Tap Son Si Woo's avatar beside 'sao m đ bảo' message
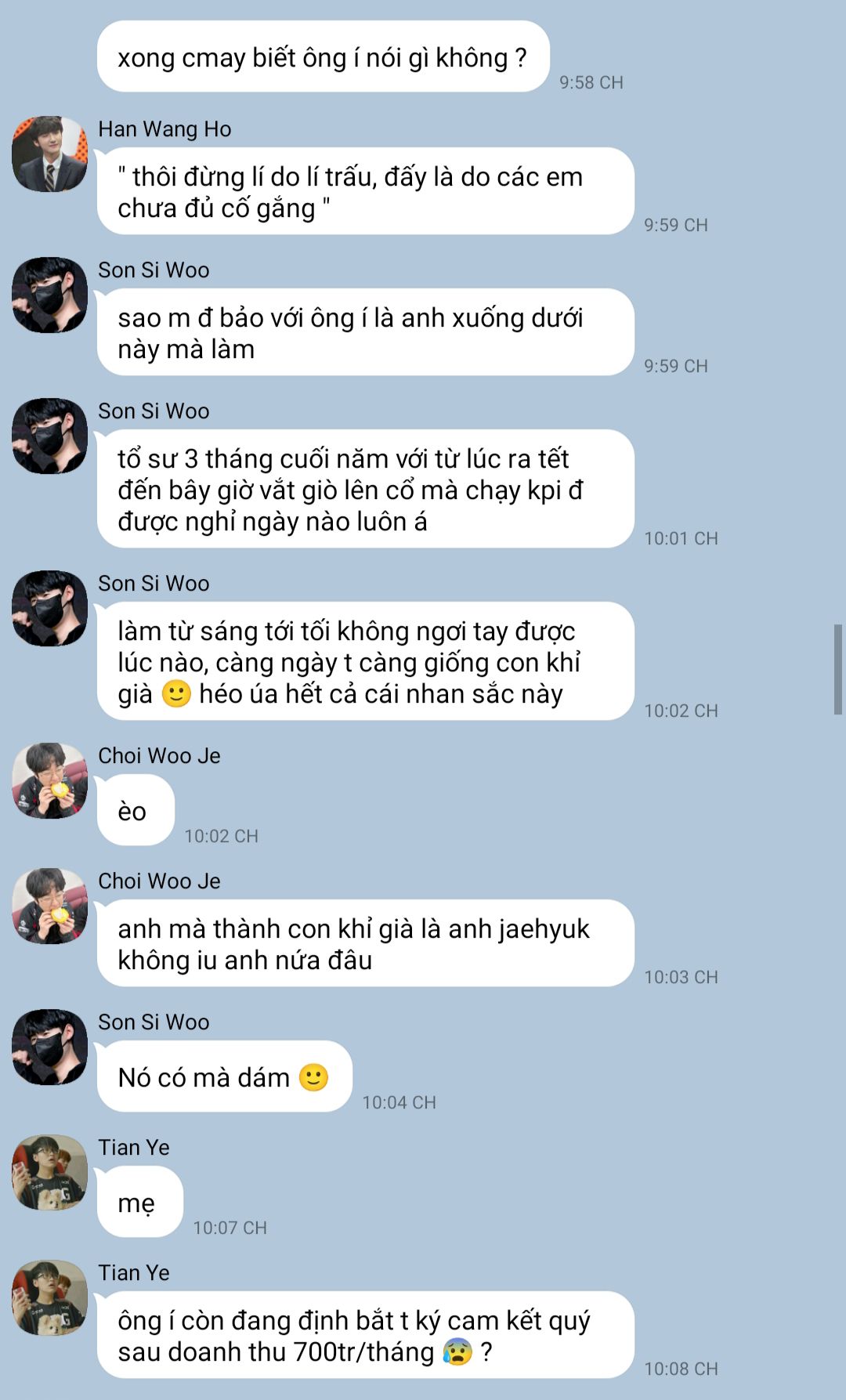 (x=49, y=295)
